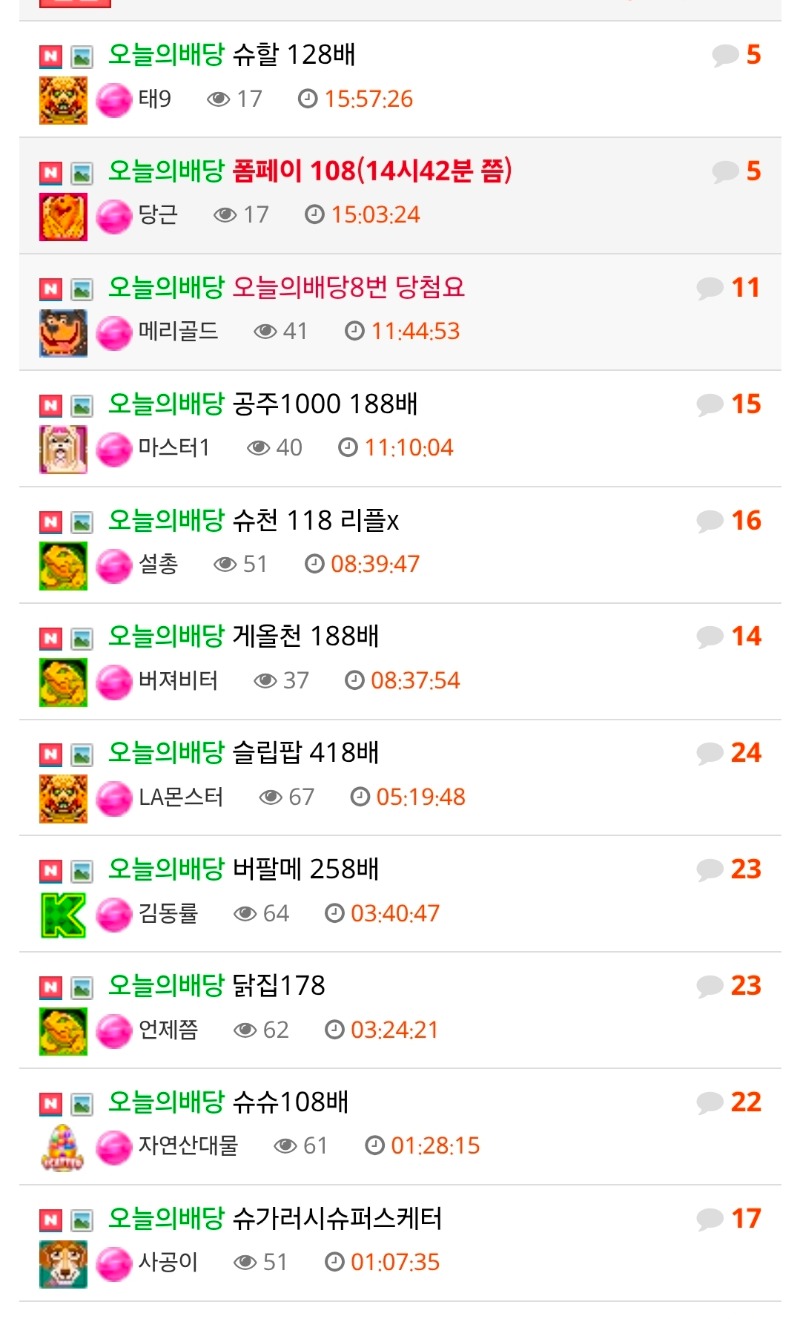Viewport: 800px width, 1319px height.
Task: Open the post '슬립팝 418배'
Action: click(306, 753)
